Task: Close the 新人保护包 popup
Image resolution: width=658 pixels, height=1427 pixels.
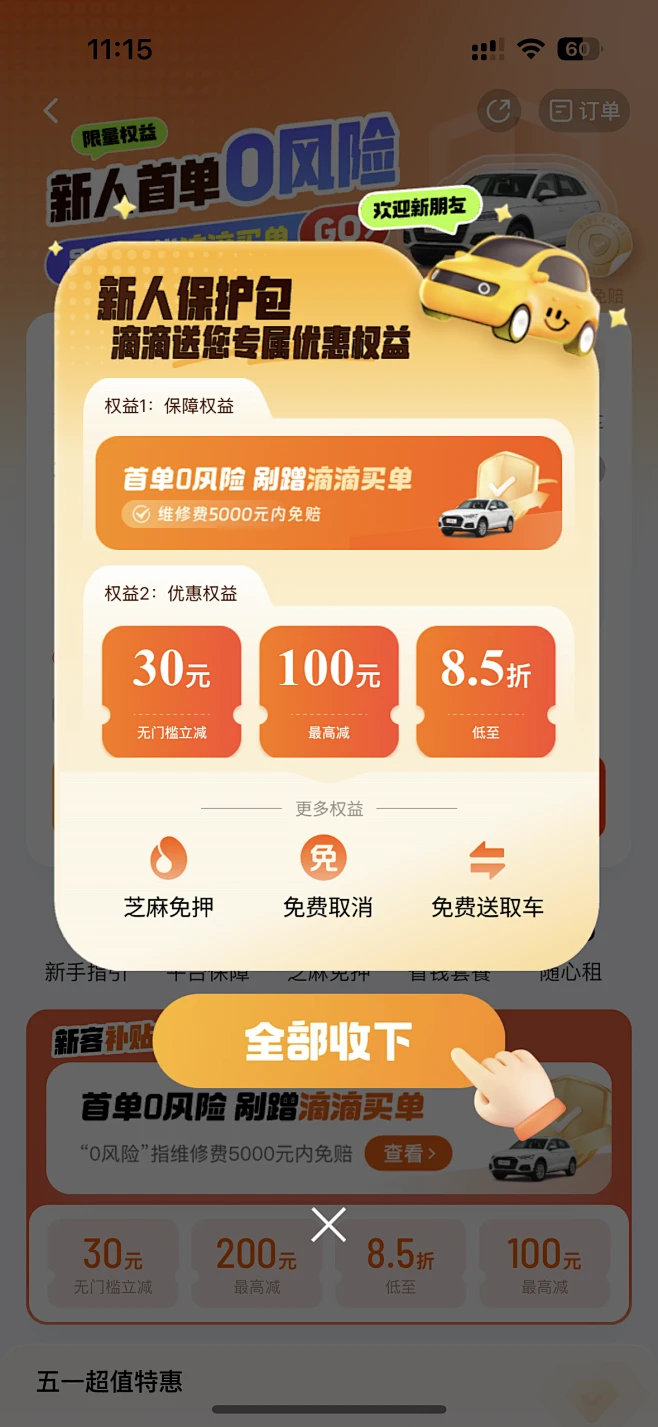Action: (x=328, y=1224)
